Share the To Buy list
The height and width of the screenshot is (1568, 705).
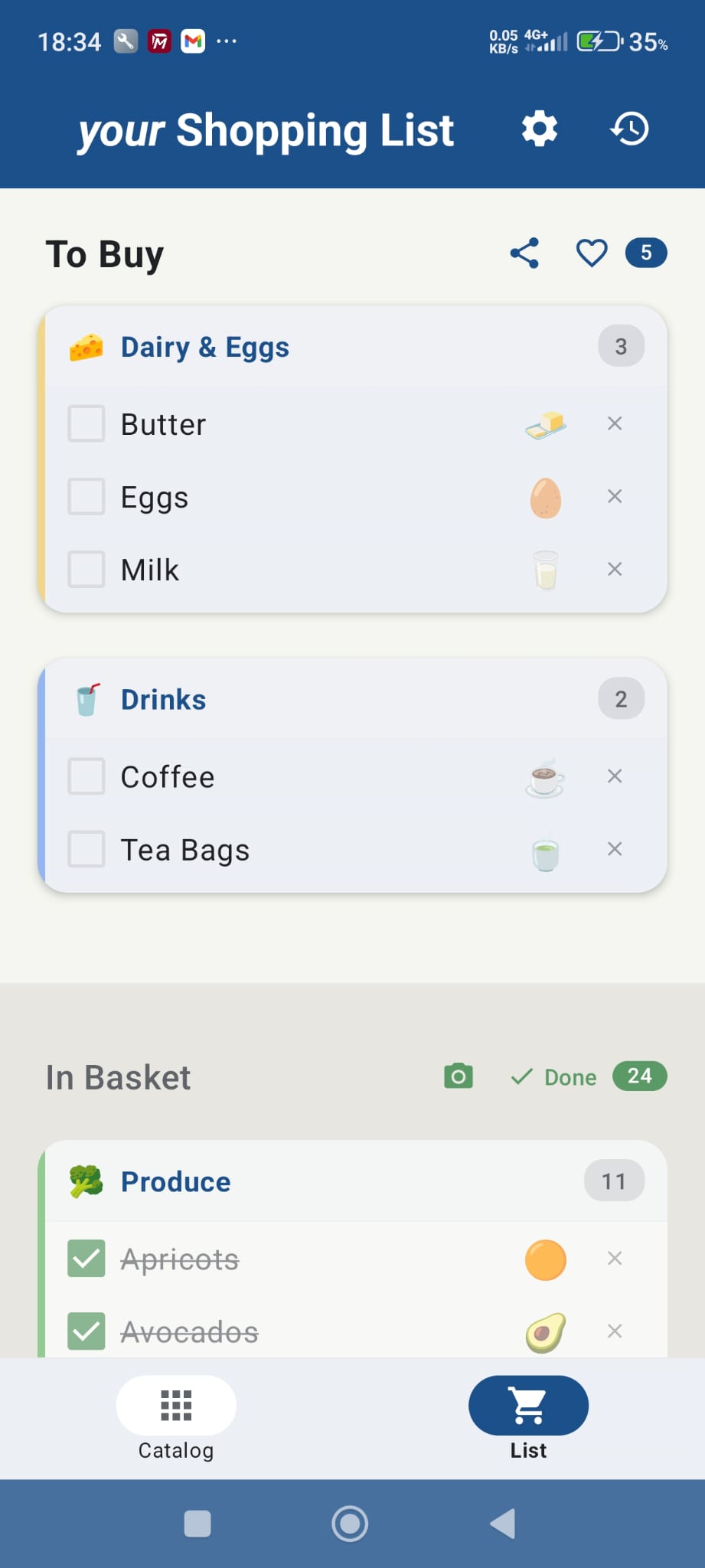coord(524,253)
